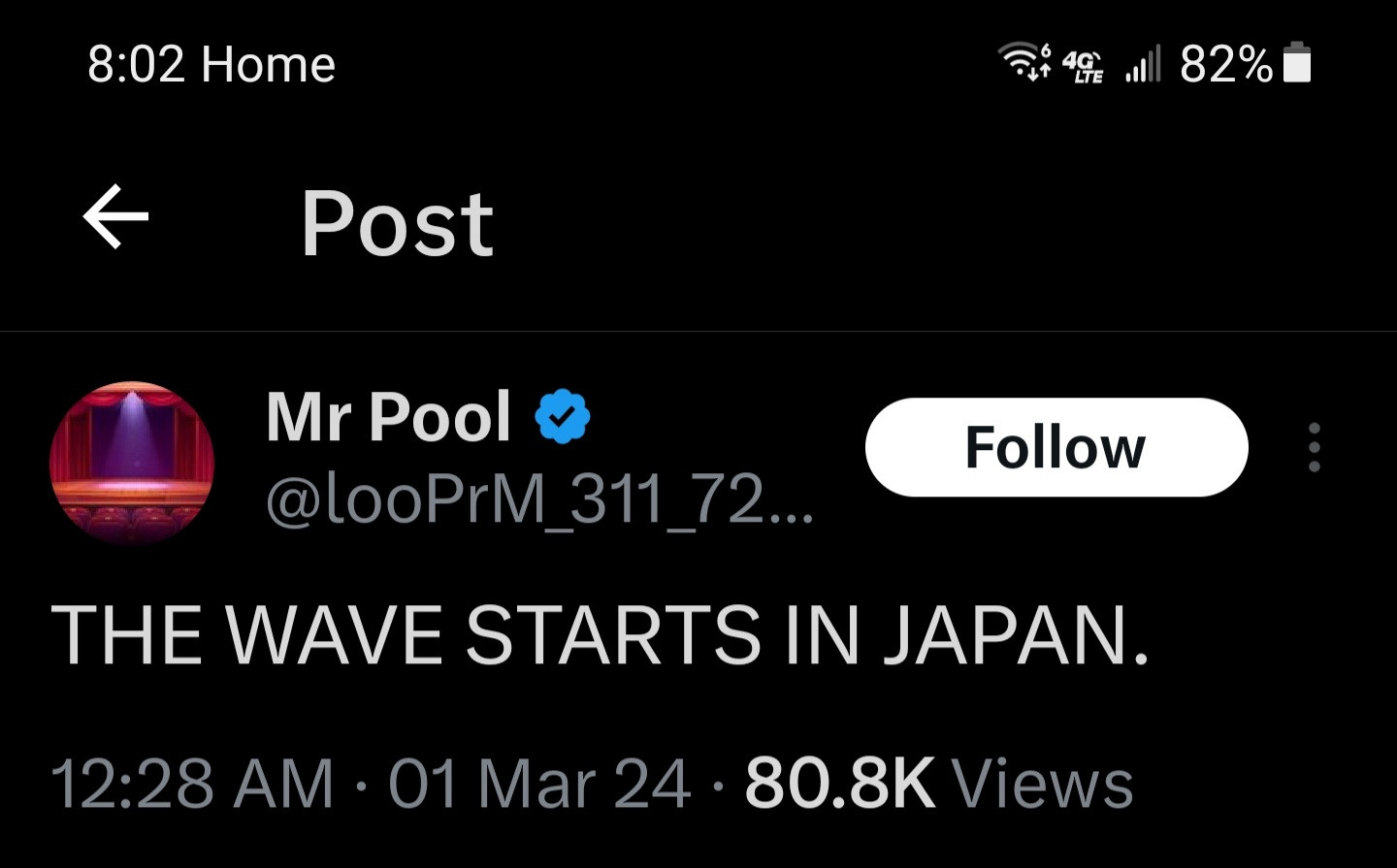Open Mr Pool's profile via the display name
Image resolution: width=1397 pixels, height=868 pixels.
388,417
